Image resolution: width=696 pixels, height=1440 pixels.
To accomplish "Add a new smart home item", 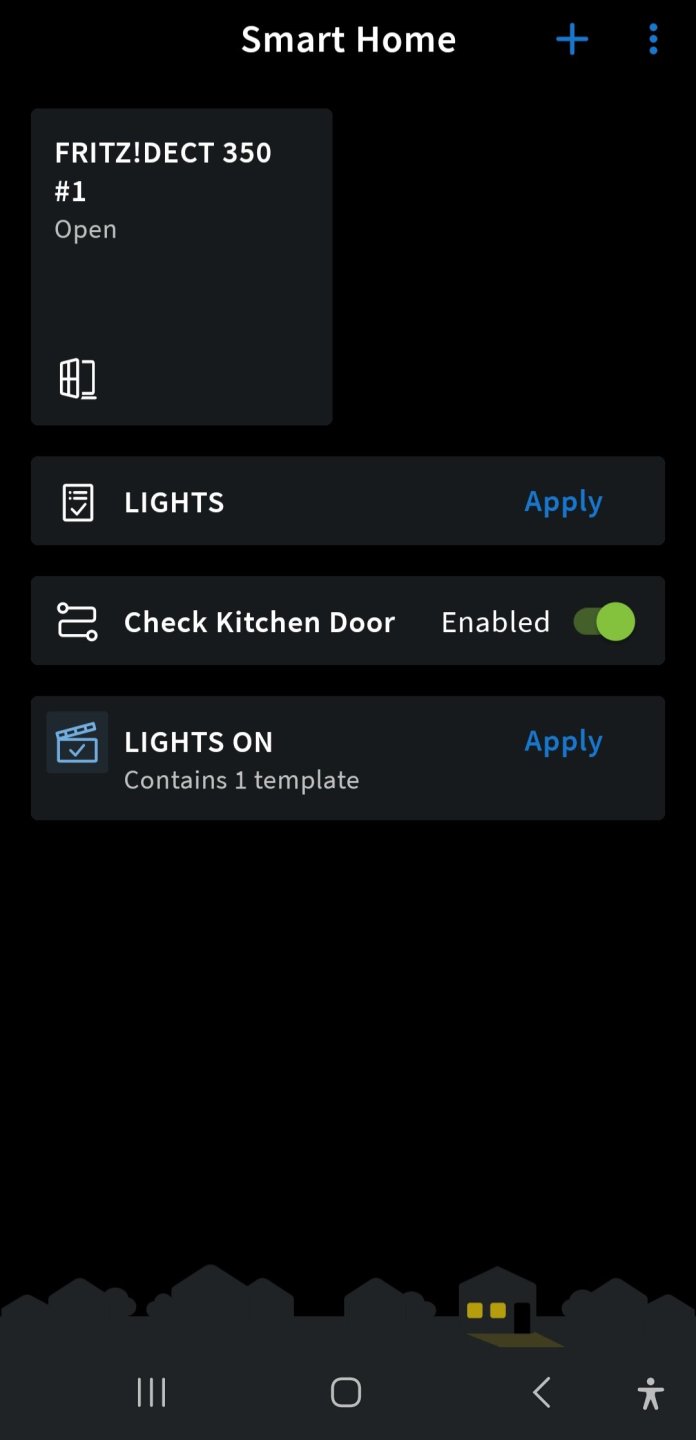I will point(572,40).
